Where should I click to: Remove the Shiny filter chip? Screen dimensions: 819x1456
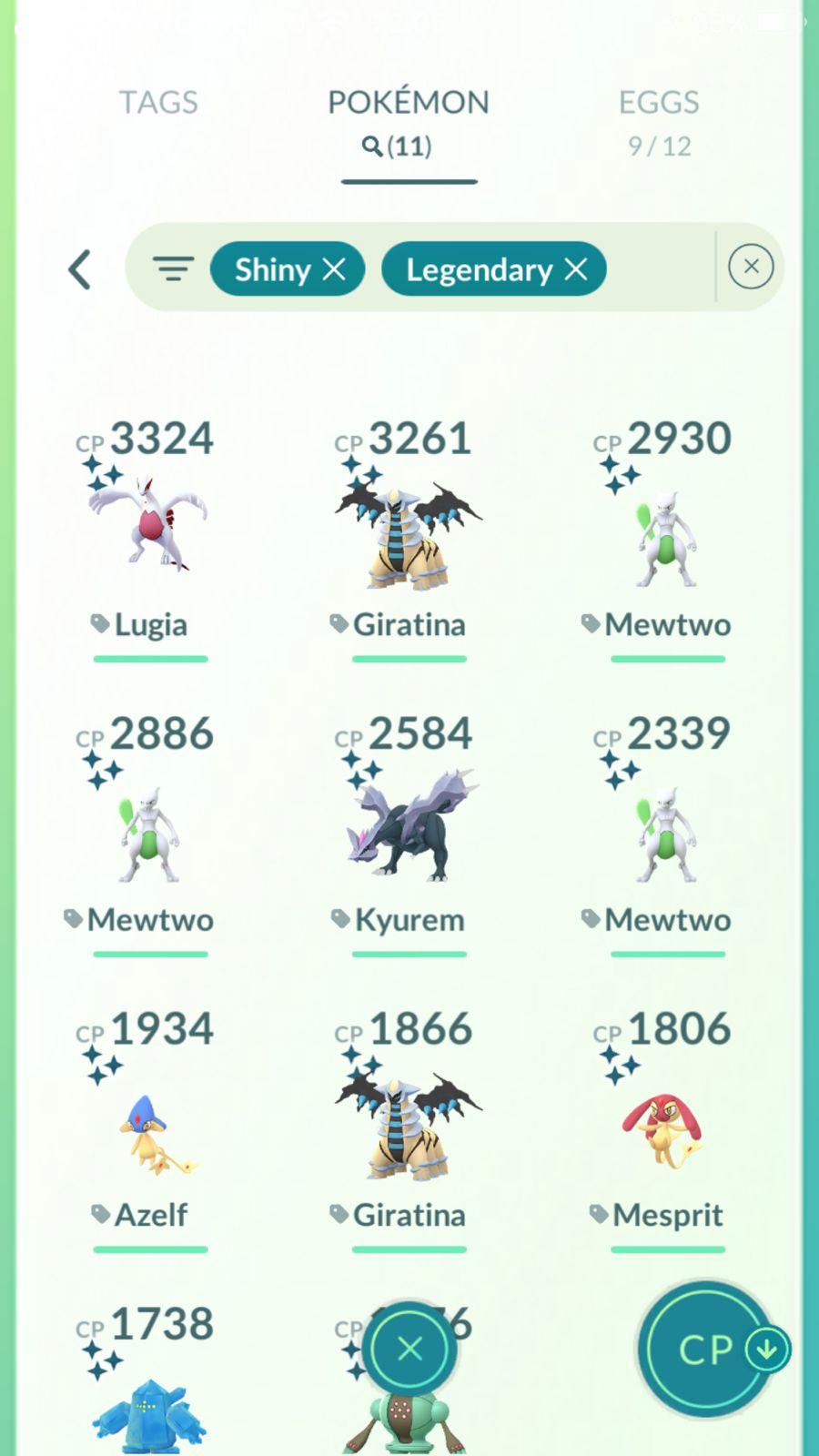tap(335, 269)
